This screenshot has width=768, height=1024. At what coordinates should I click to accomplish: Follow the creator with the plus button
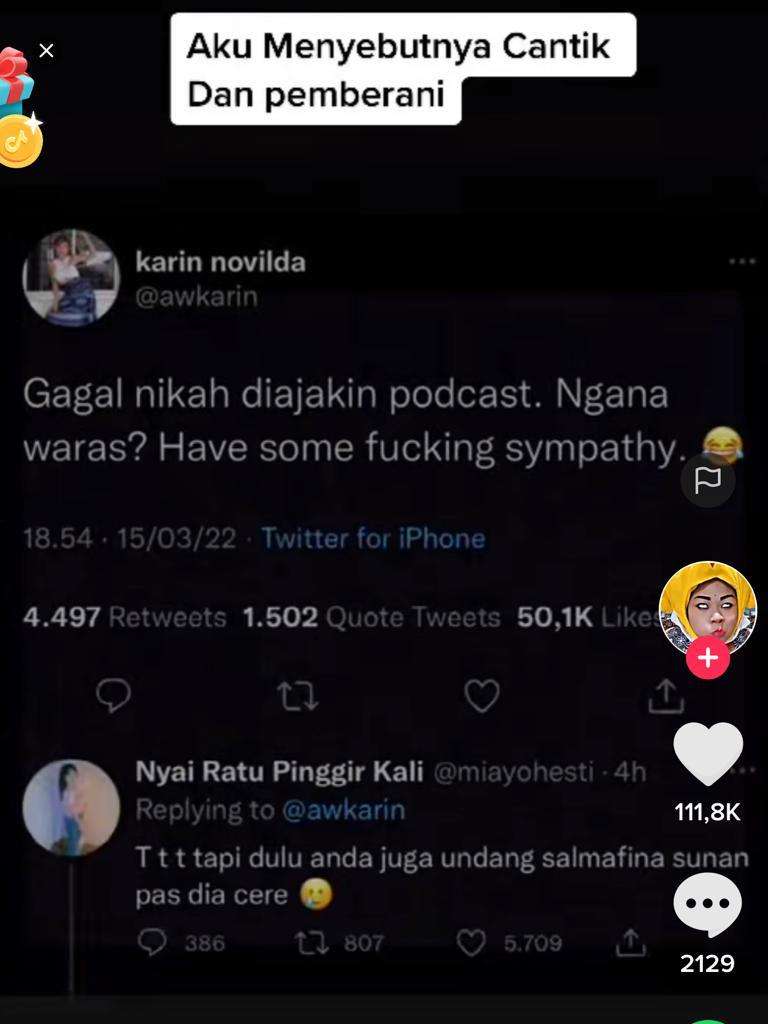pyautogui.click(x=708, y=659)
